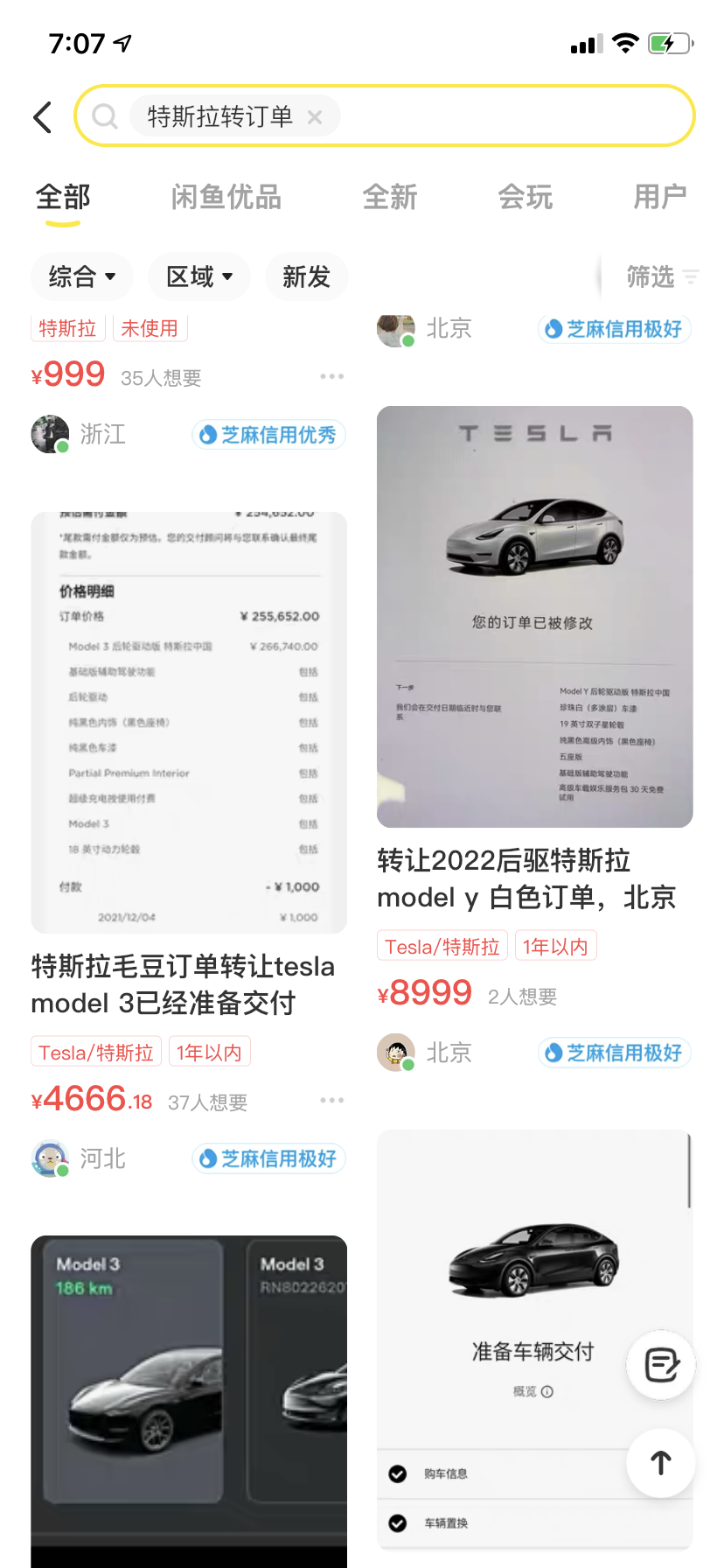Tap the scroll-to-top arrow icon

point(660,1462)
